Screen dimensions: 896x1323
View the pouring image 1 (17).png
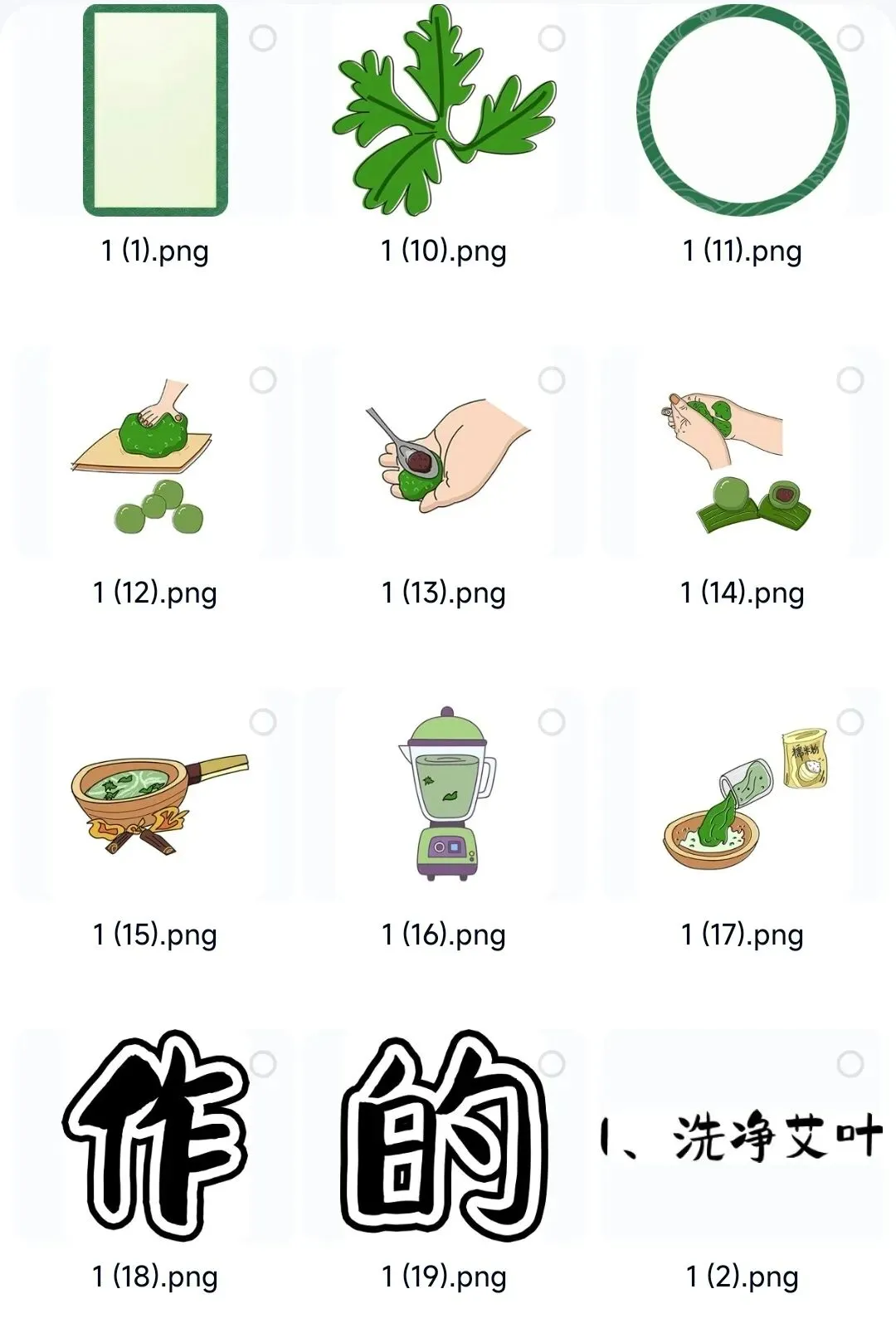pyautogui.click(x=743, y=794)
